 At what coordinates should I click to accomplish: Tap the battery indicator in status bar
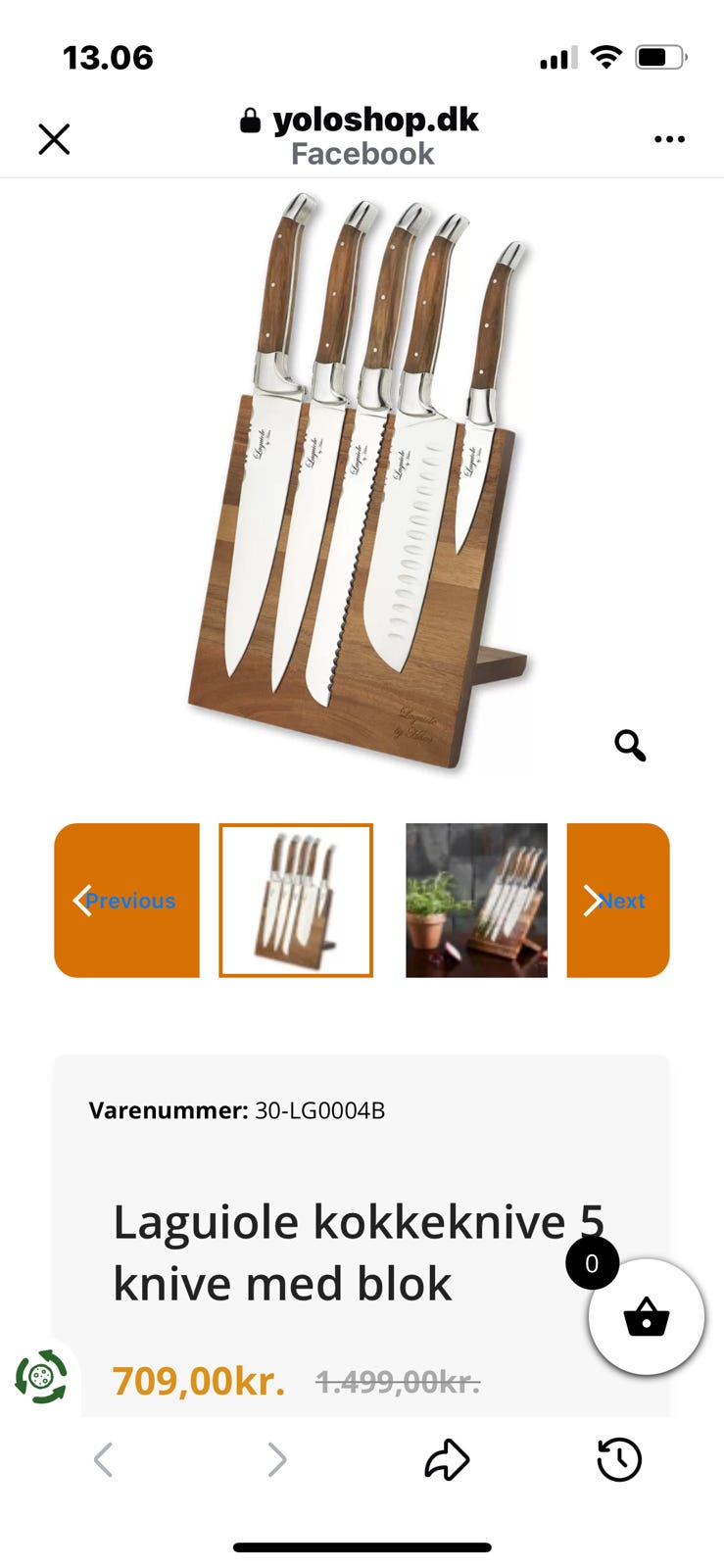tap(662, 57)
